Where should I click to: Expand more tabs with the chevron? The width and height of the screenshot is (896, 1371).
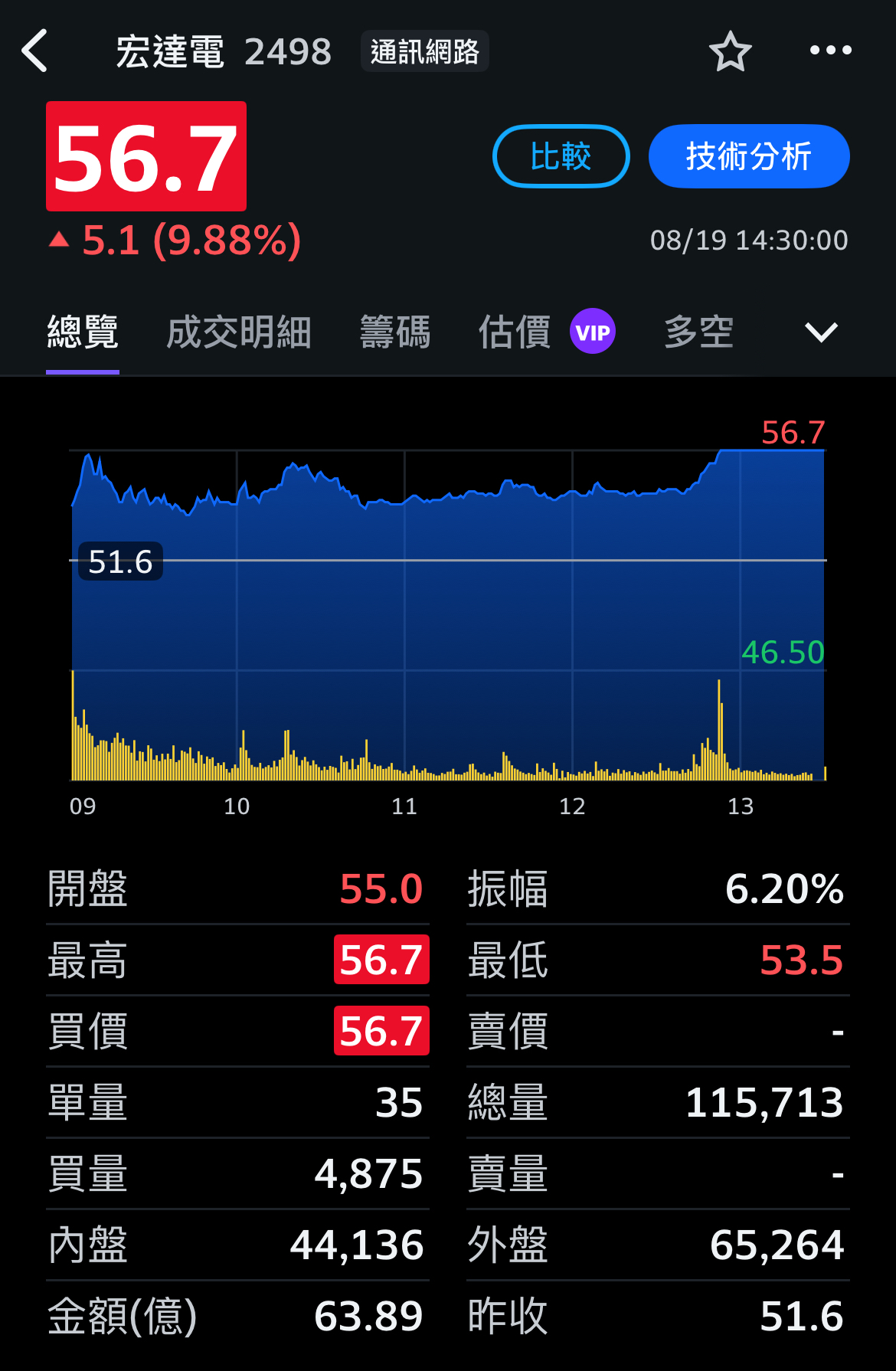click(x=821, y=333)
